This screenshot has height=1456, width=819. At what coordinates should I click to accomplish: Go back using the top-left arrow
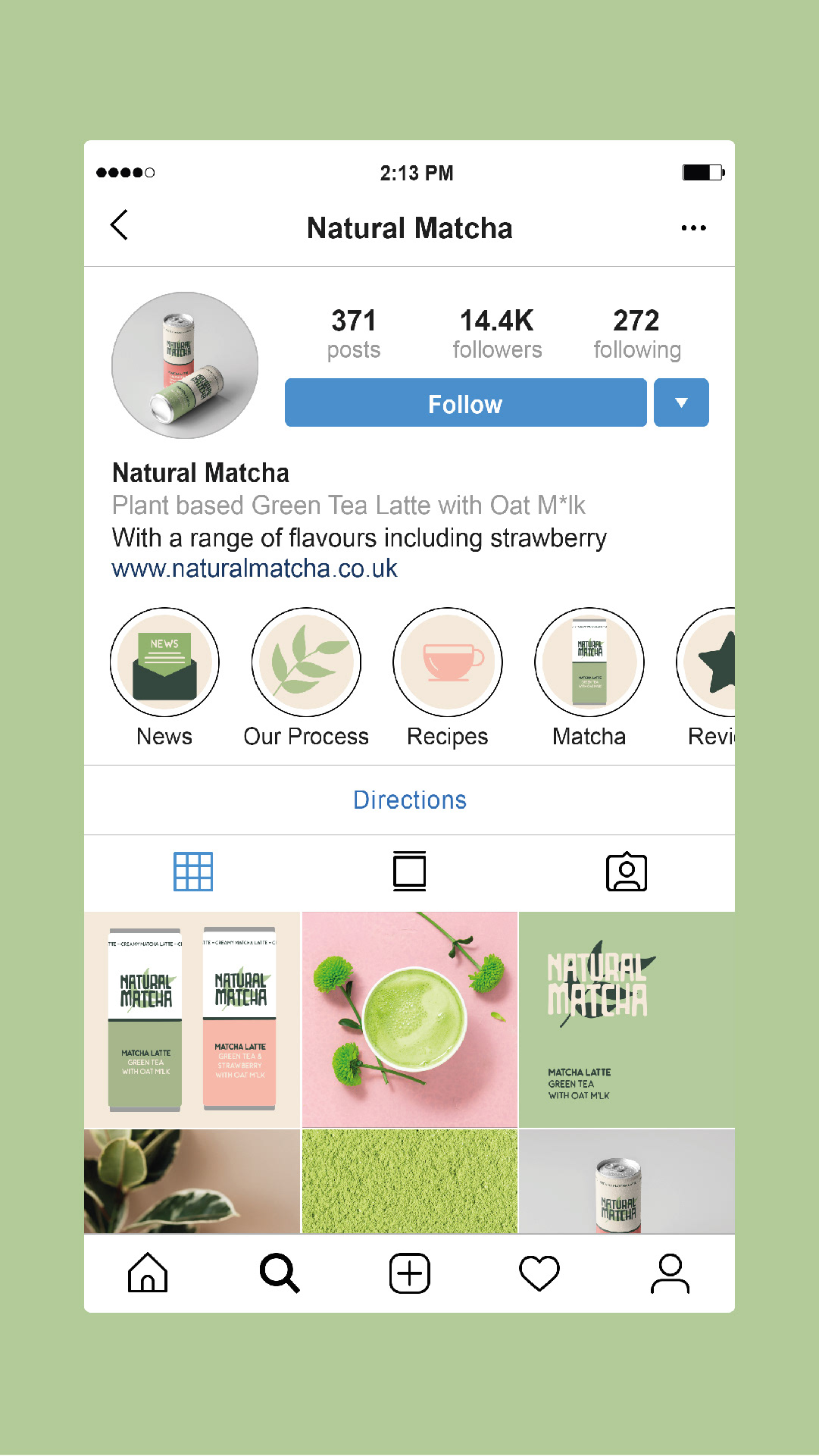(120, 225)
